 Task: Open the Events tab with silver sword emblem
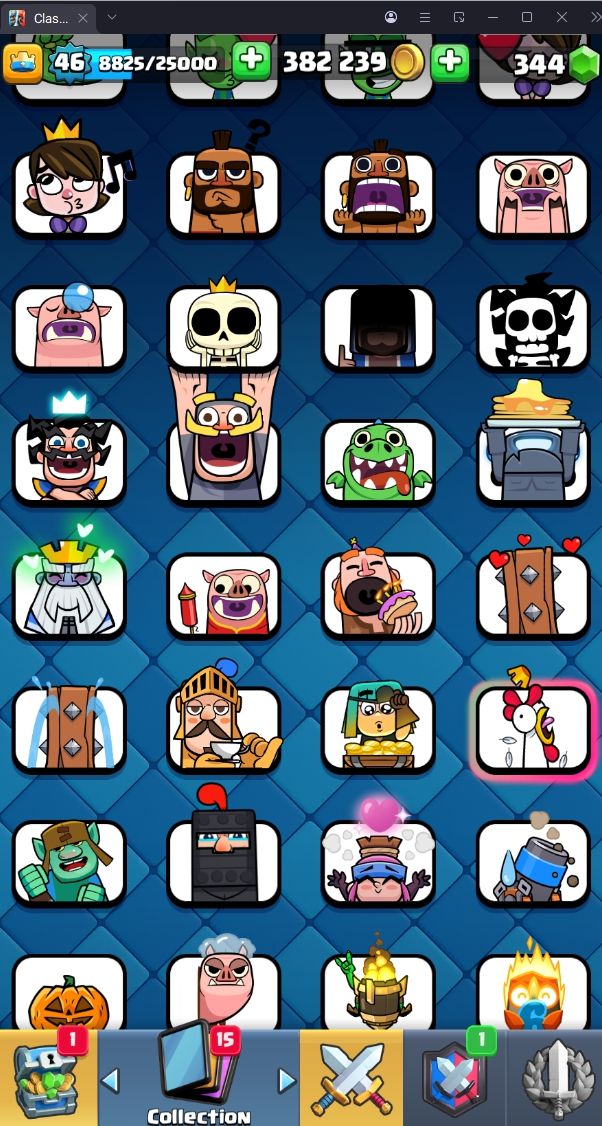click(555, 1078)
